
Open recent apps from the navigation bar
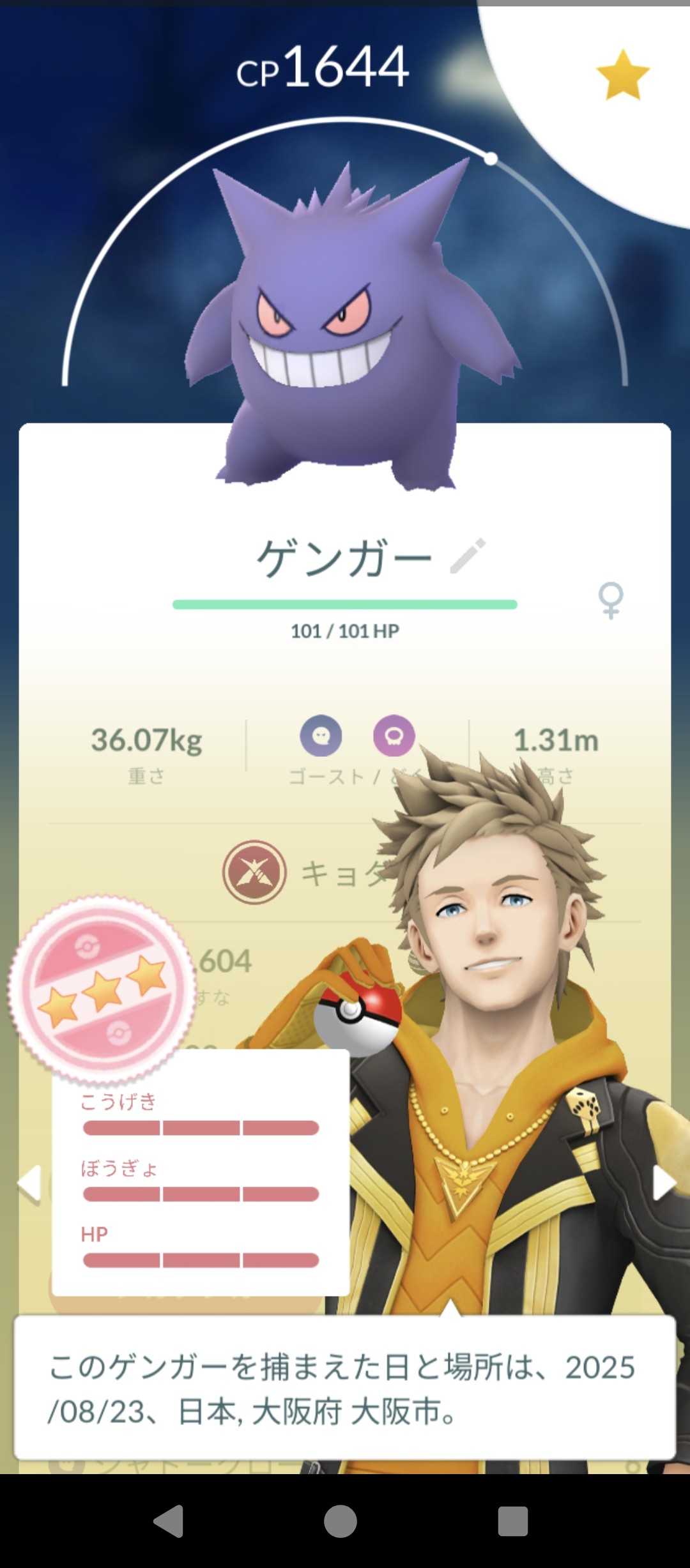coord(512,1521)
